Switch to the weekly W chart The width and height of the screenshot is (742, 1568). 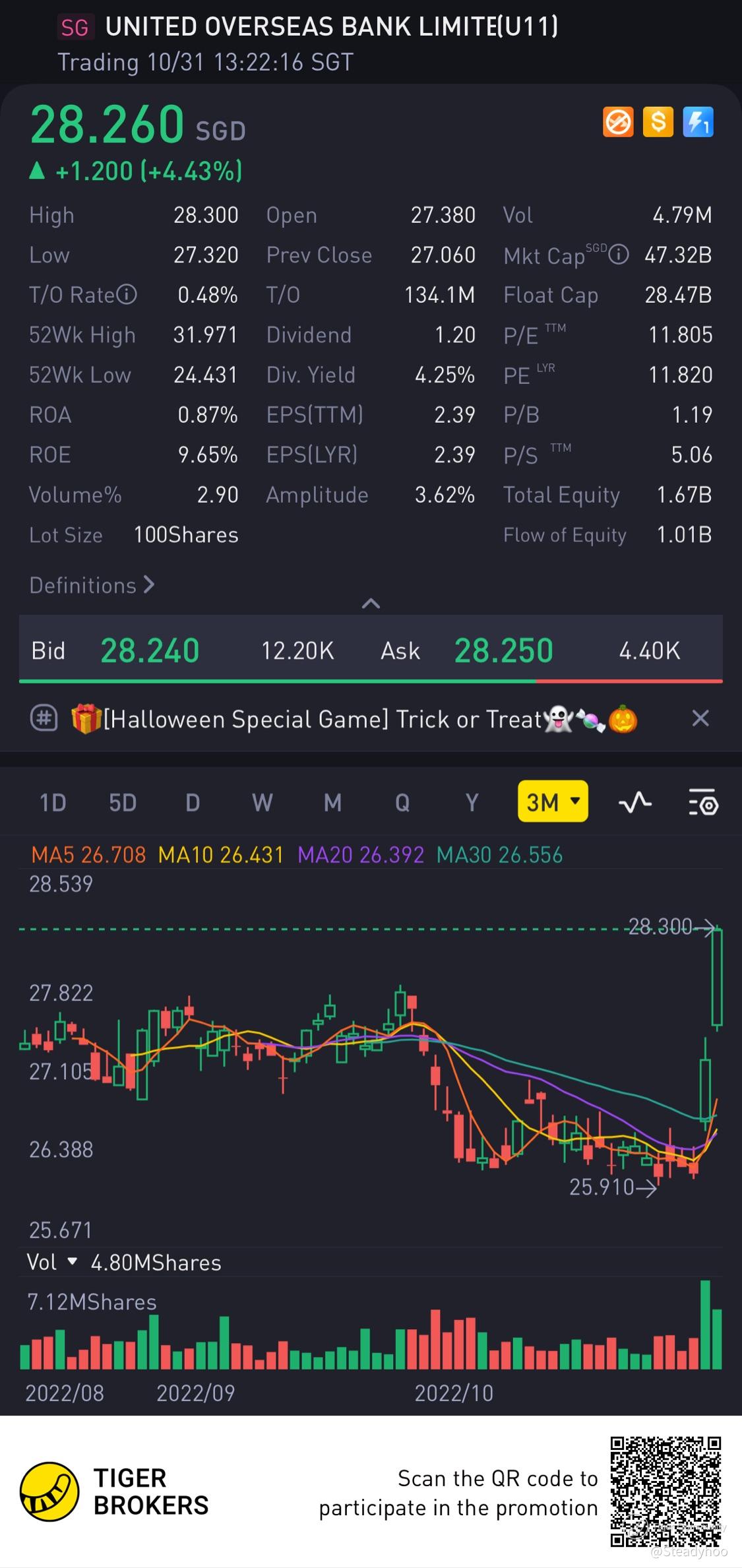(x=263, y=803)
